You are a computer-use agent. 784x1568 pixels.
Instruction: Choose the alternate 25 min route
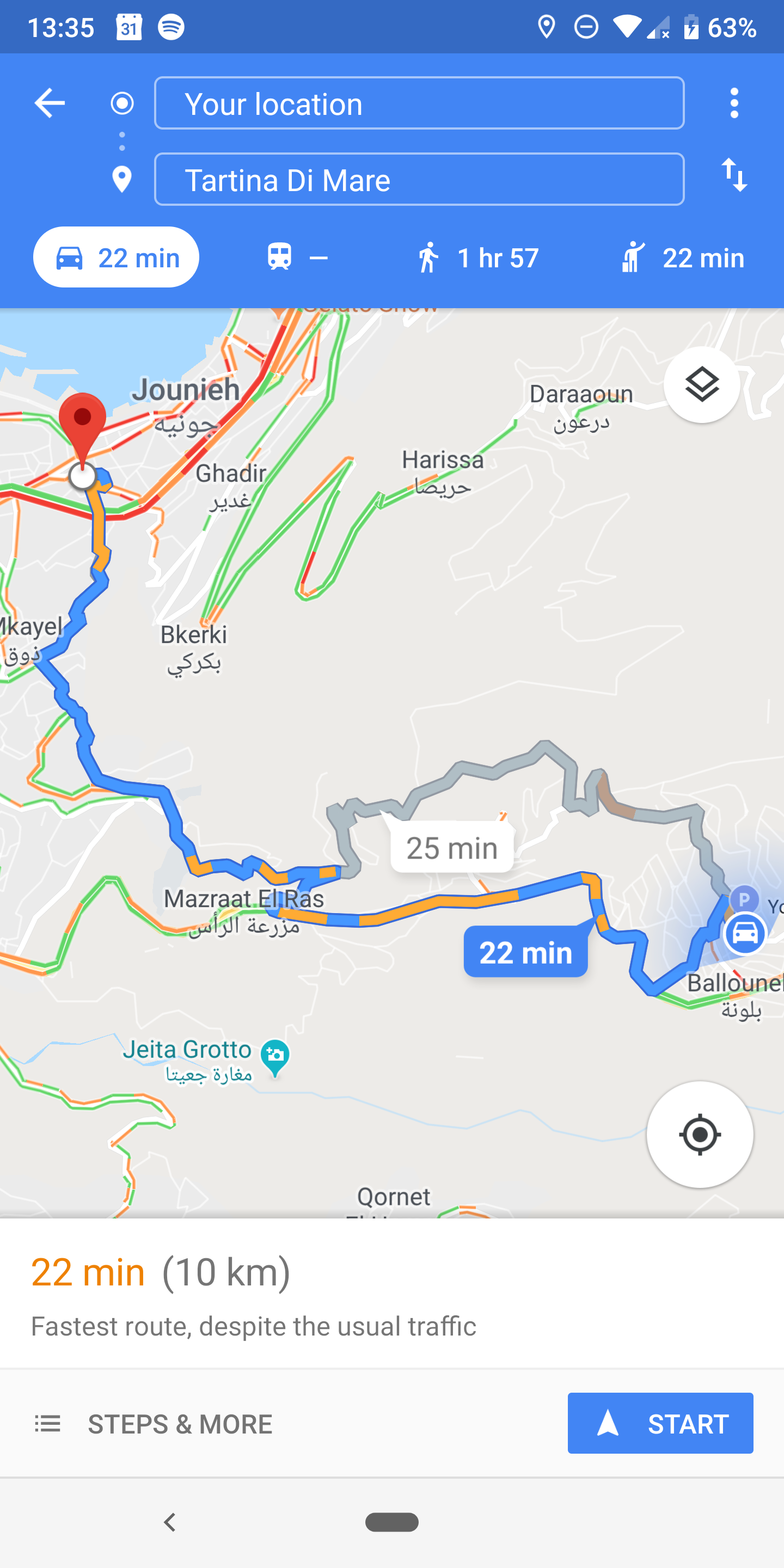click(451, 847)
